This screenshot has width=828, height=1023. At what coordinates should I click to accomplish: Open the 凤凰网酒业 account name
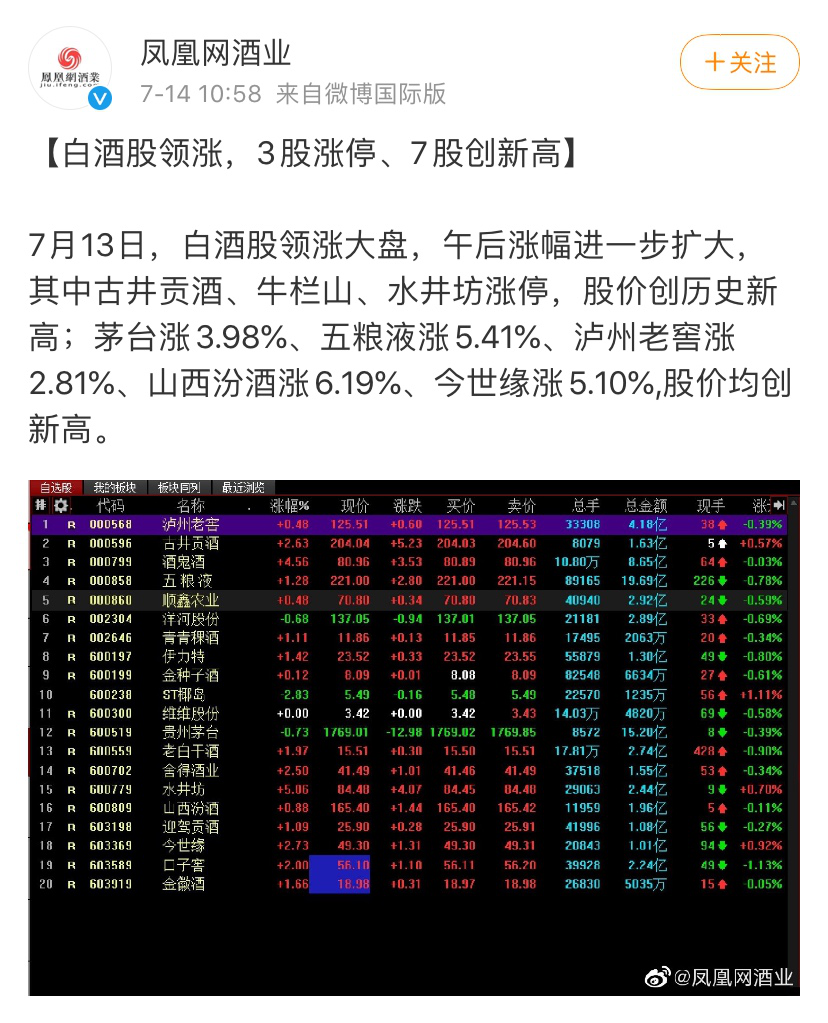point(215,53)
